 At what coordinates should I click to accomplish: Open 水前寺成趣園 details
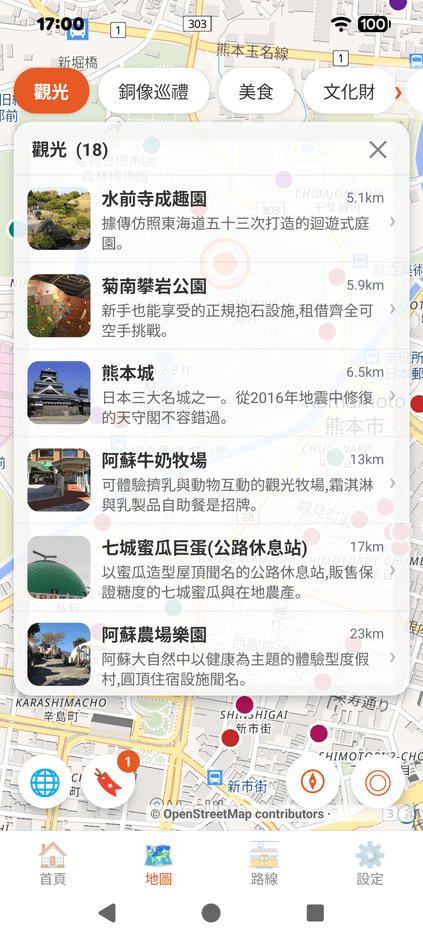click(x=212, y=219)
